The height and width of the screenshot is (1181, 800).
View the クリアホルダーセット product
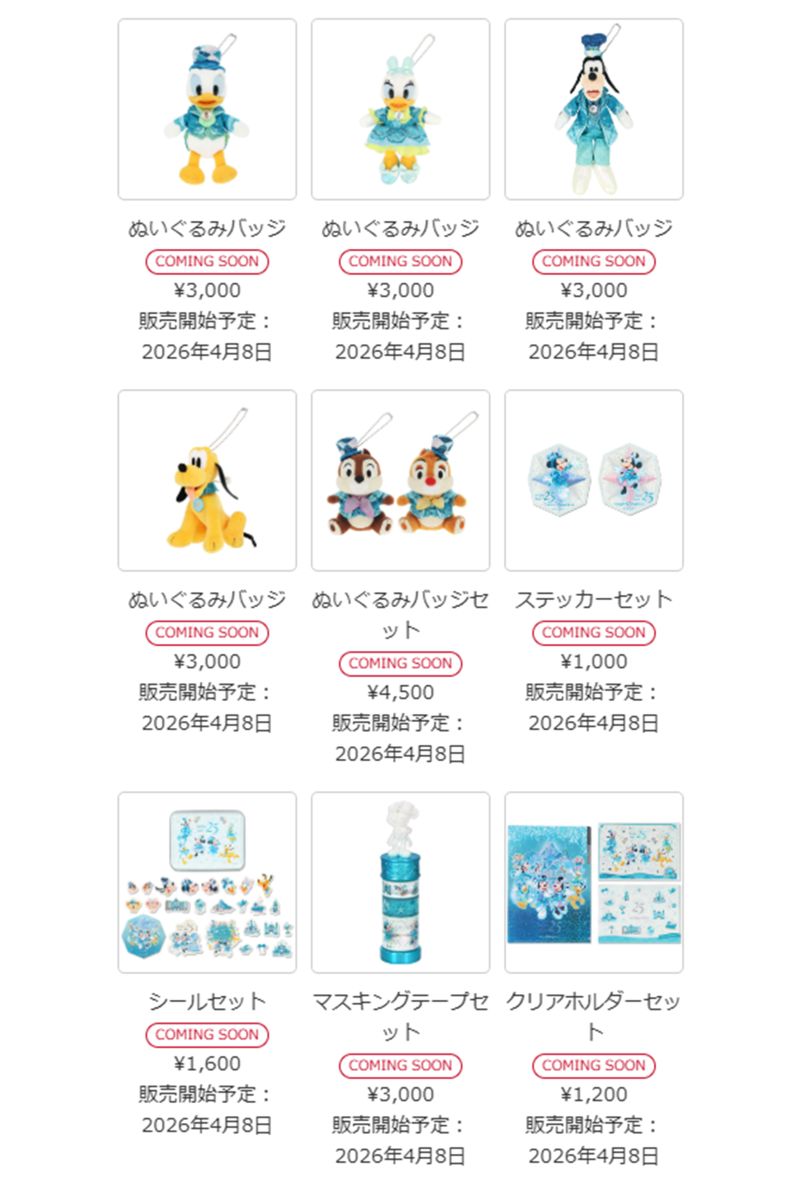coord(594,883)
